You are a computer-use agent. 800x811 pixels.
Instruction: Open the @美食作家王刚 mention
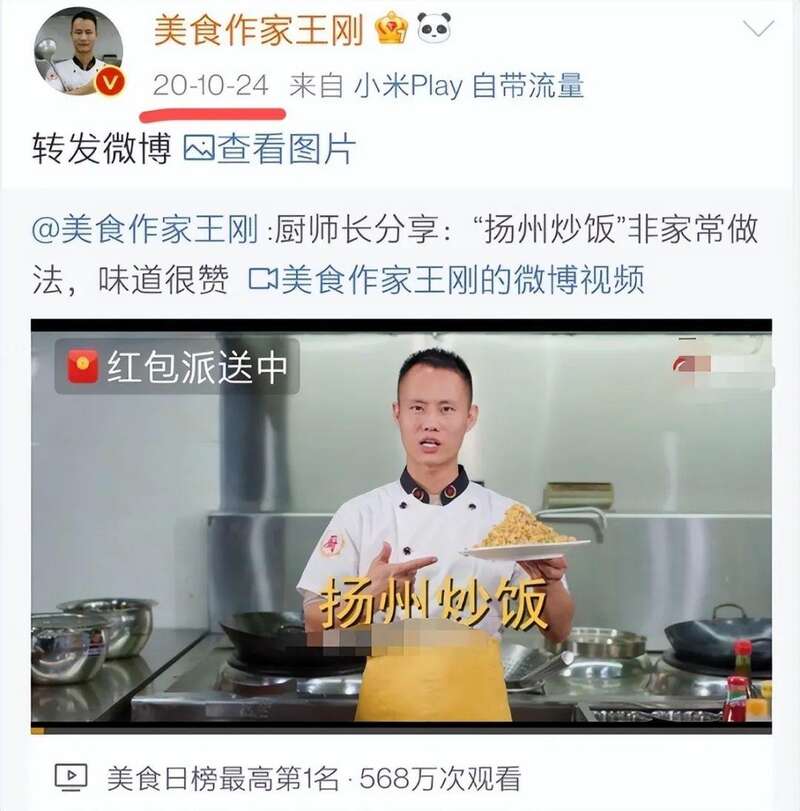point(147,231)
